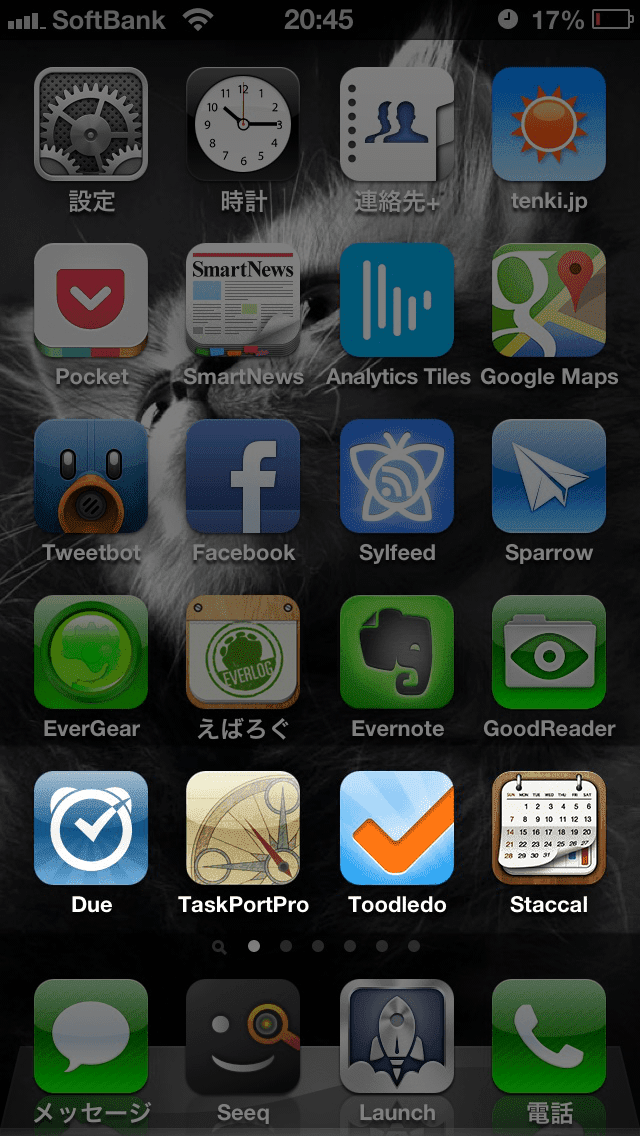Launch the Due reminders app
This screenshot has width=640, height=1136.
tap(91, 828)
